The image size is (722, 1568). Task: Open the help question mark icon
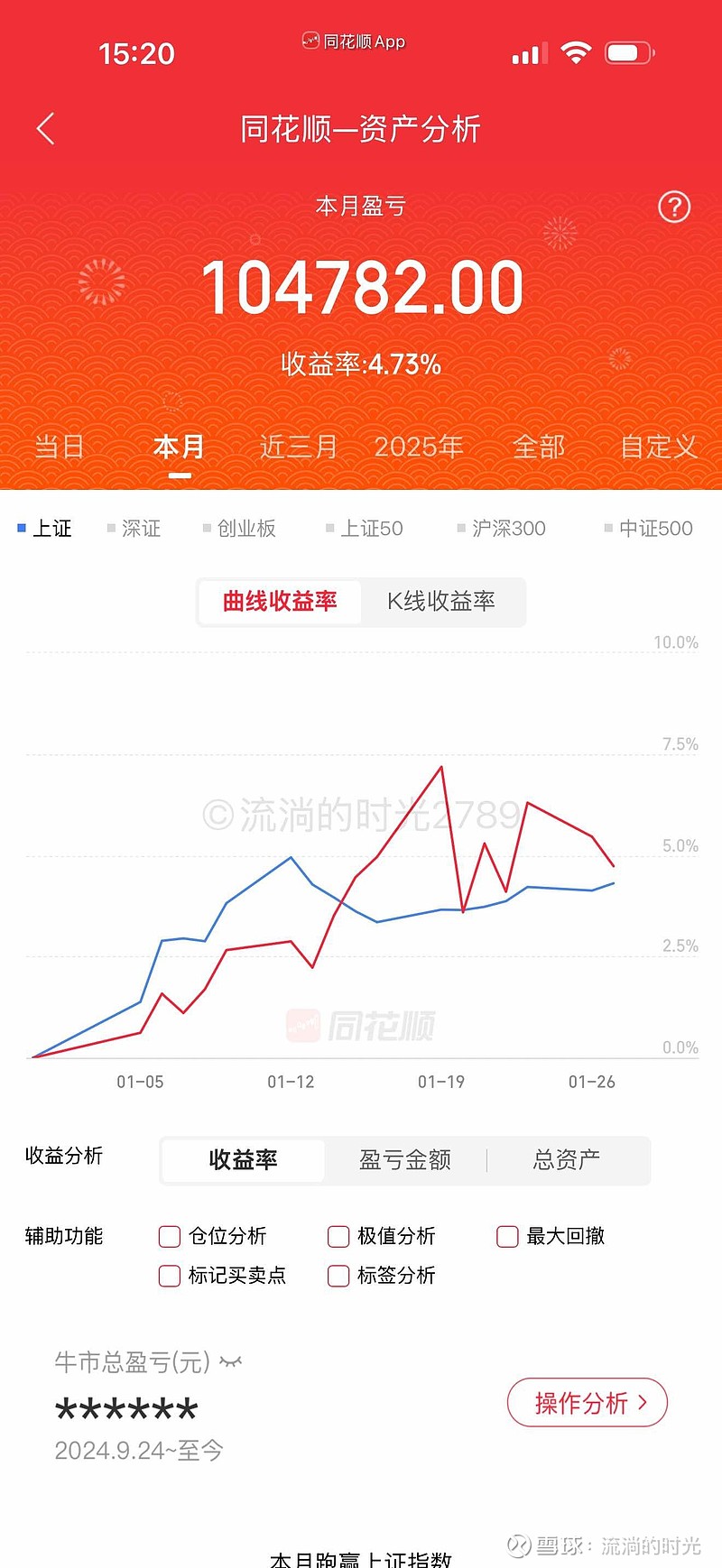[673, 208]
